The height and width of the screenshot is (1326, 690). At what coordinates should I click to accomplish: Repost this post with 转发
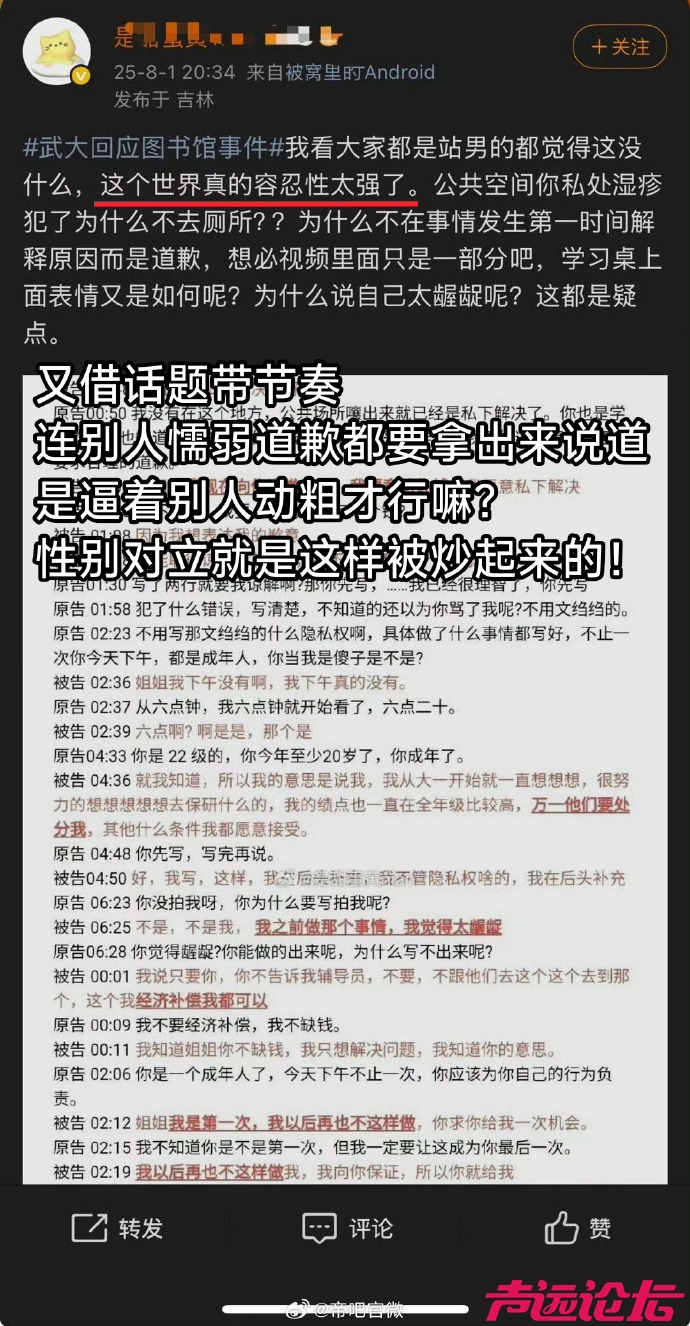click(x=117, y=1228)
